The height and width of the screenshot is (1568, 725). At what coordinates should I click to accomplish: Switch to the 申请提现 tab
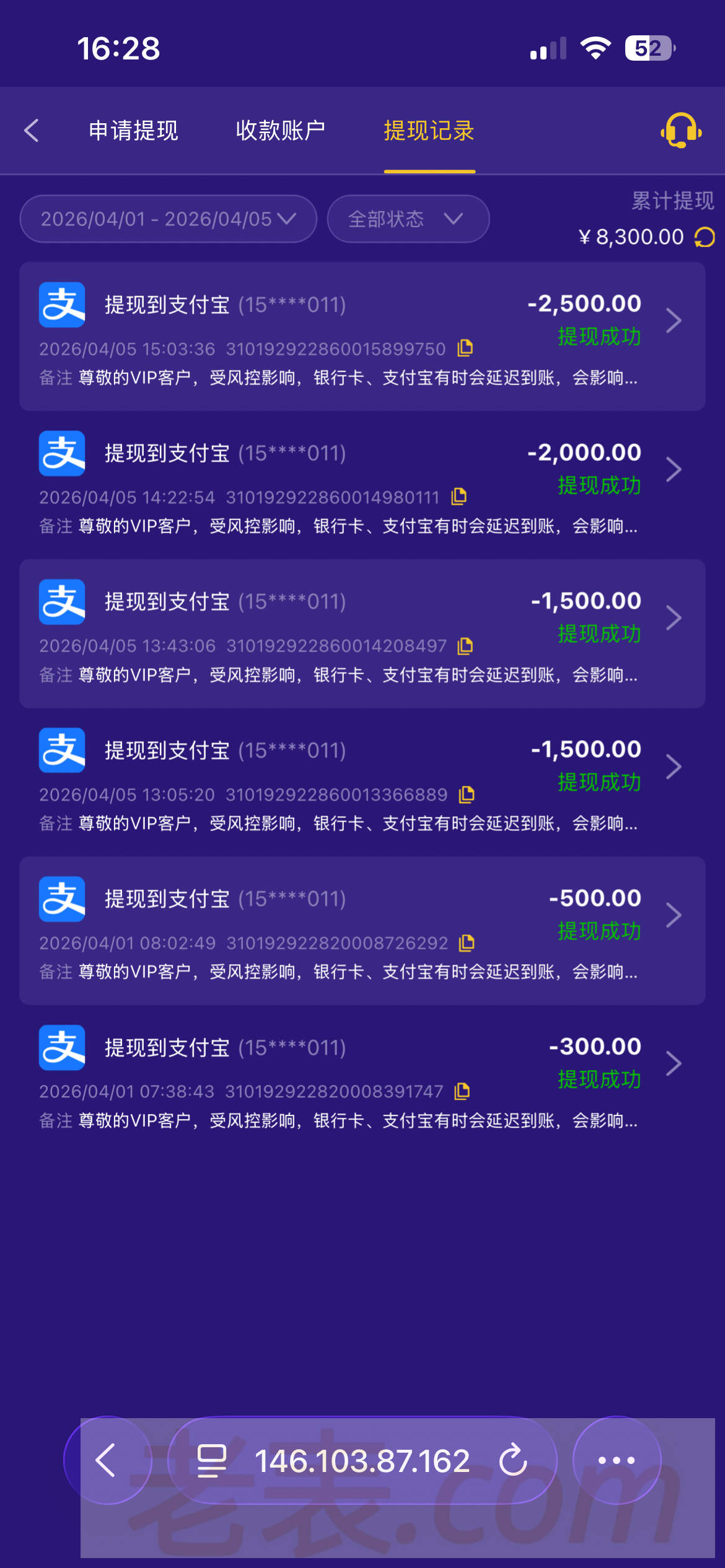(x=133, y=131)
